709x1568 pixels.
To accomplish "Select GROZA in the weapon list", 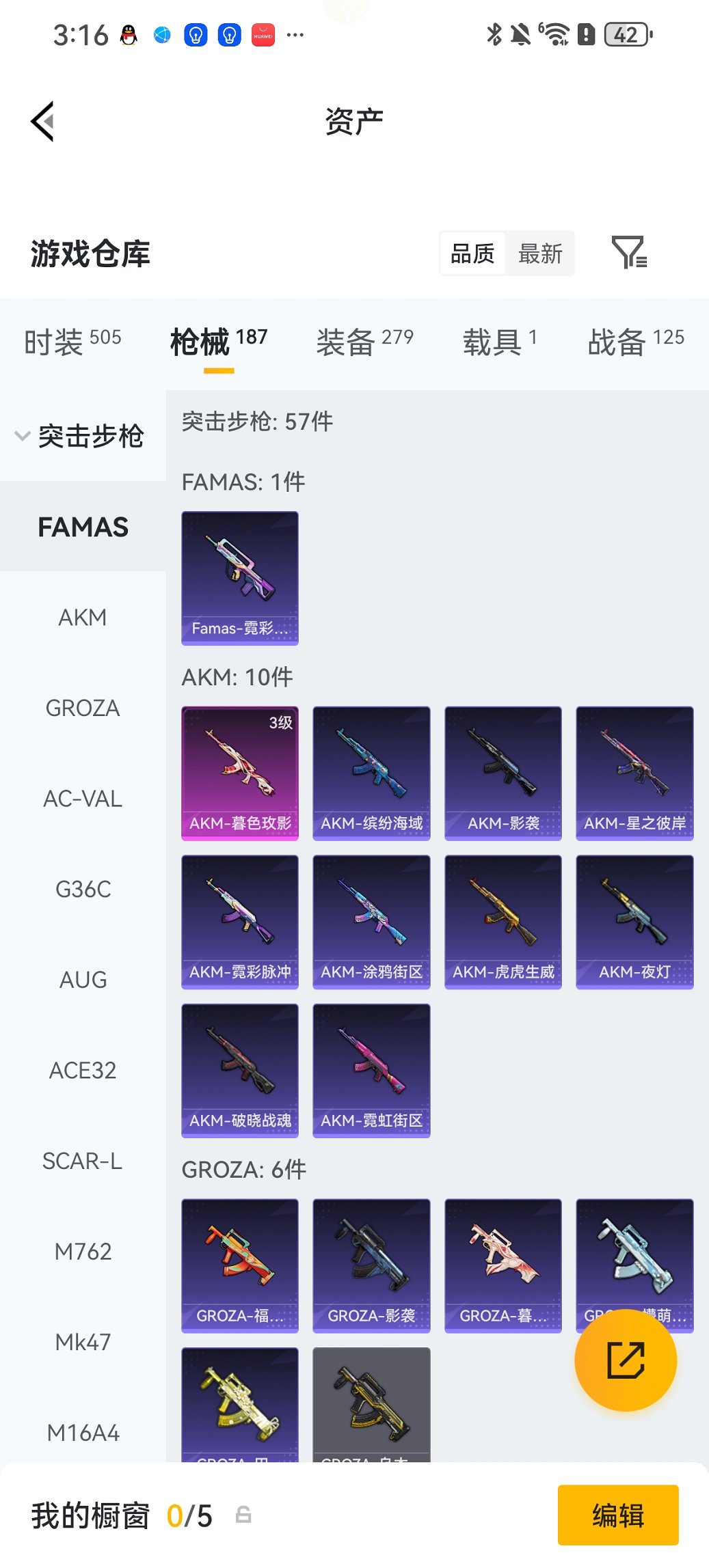I will 83,709.
